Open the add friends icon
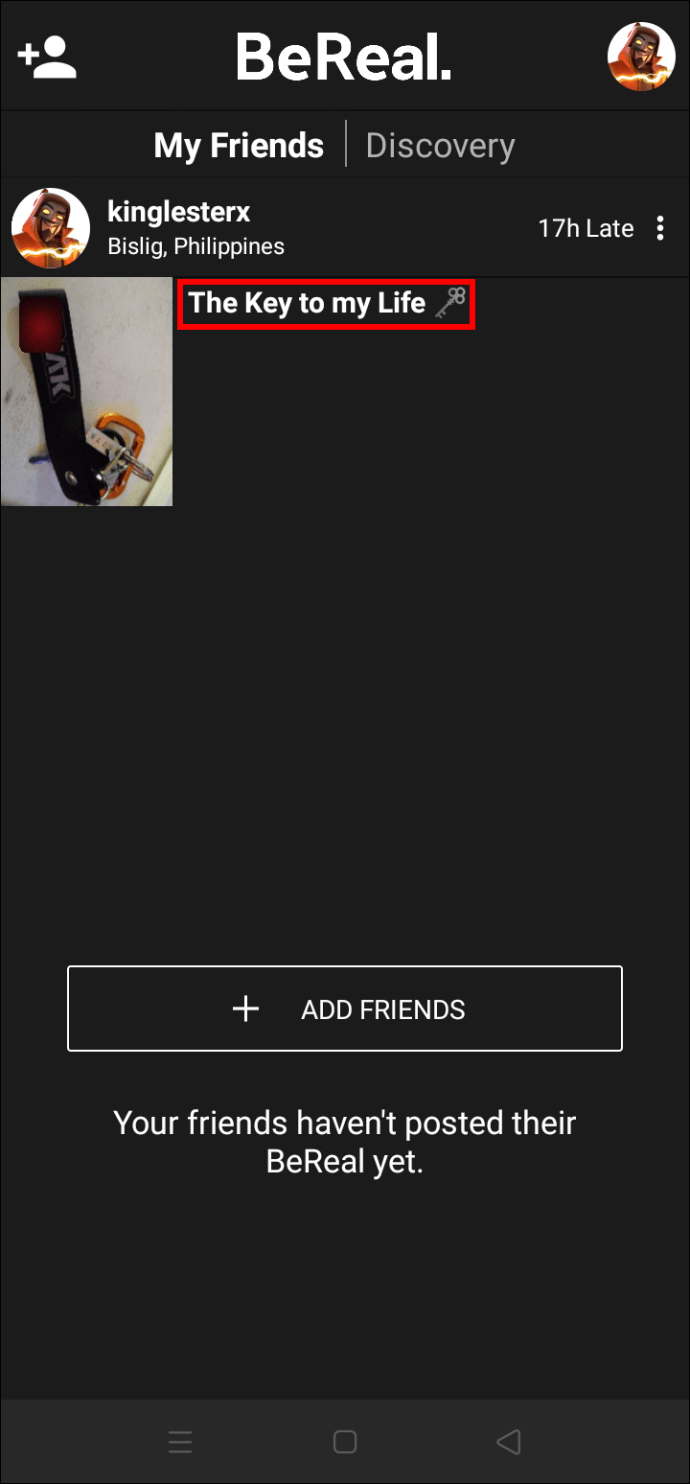690x1484 pixels. point(47,58)
